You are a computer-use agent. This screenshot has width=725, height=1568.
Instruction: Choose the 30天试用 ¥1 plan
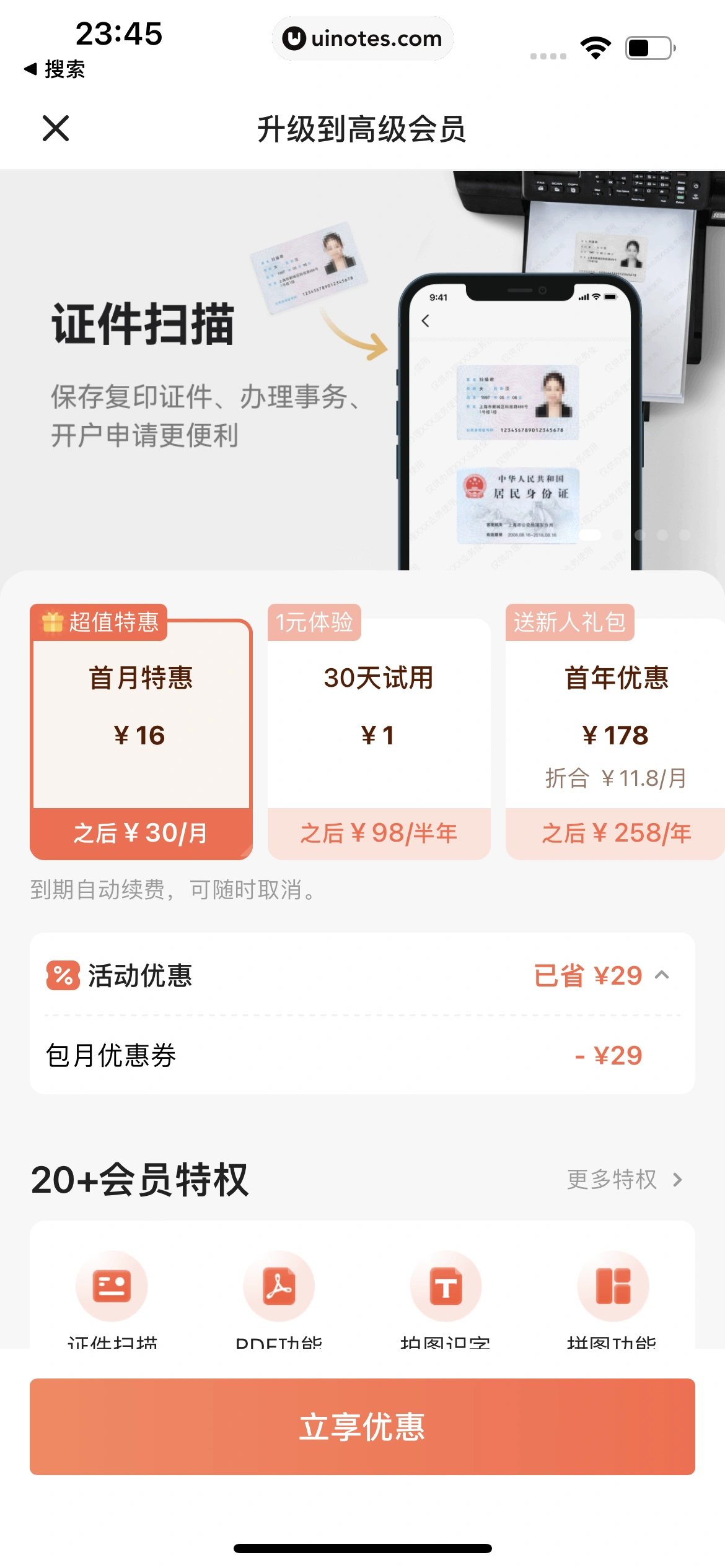379,734
